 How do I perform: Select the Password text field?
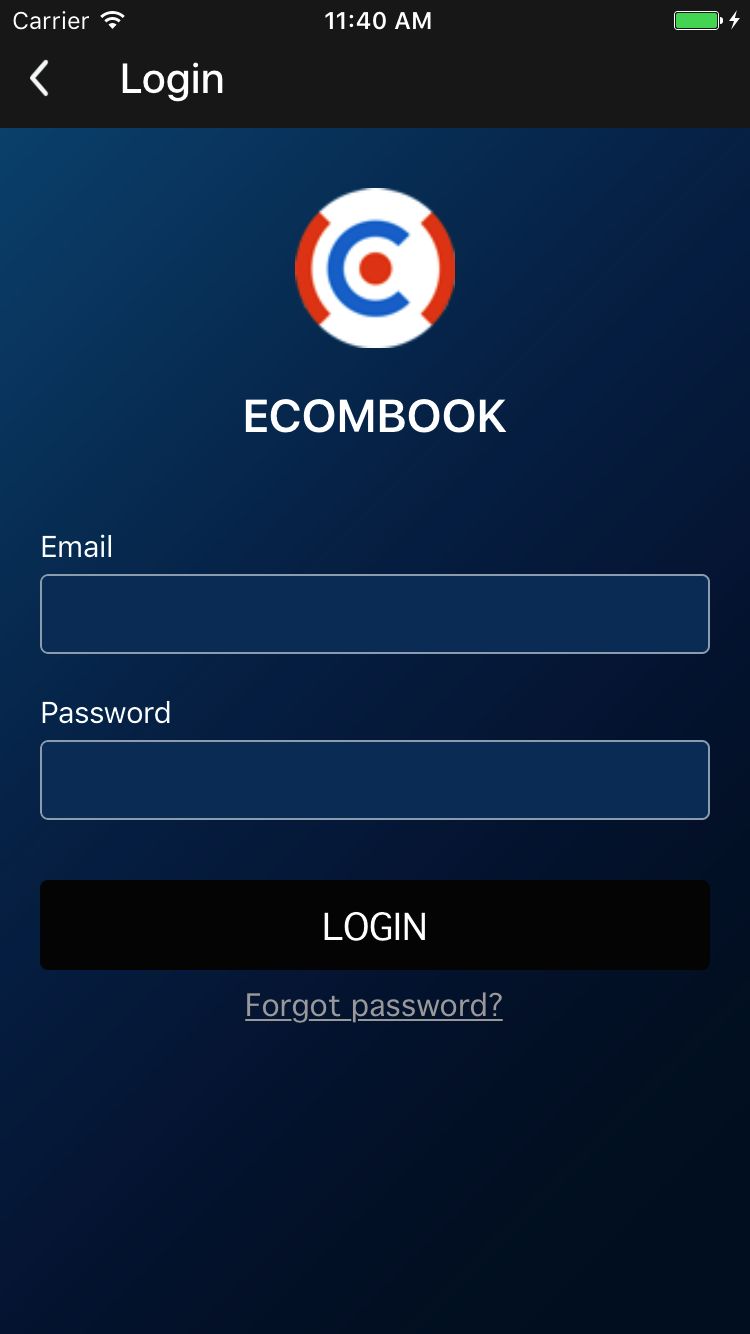click(375, 780)
